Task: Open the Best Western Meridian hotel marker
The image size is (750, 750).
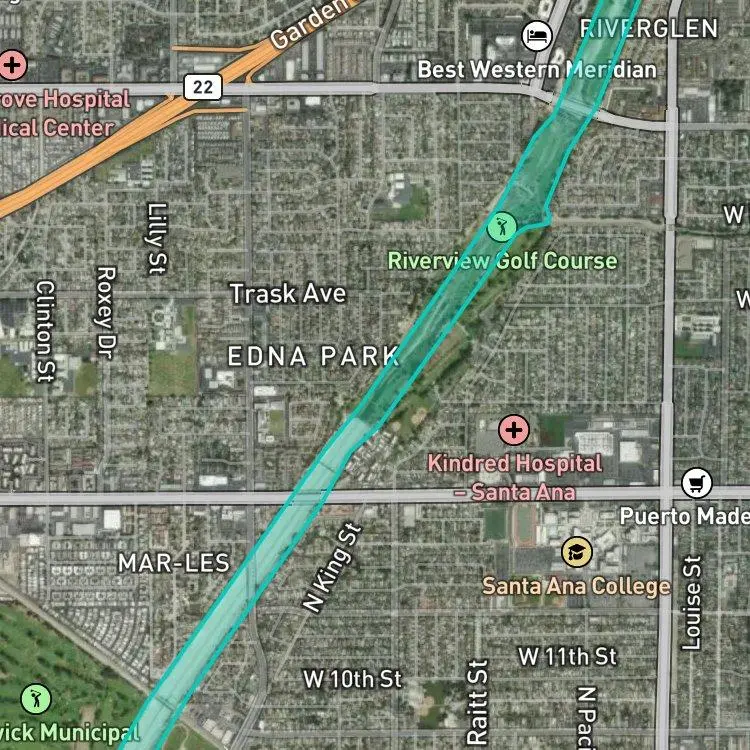Action: 537,35
